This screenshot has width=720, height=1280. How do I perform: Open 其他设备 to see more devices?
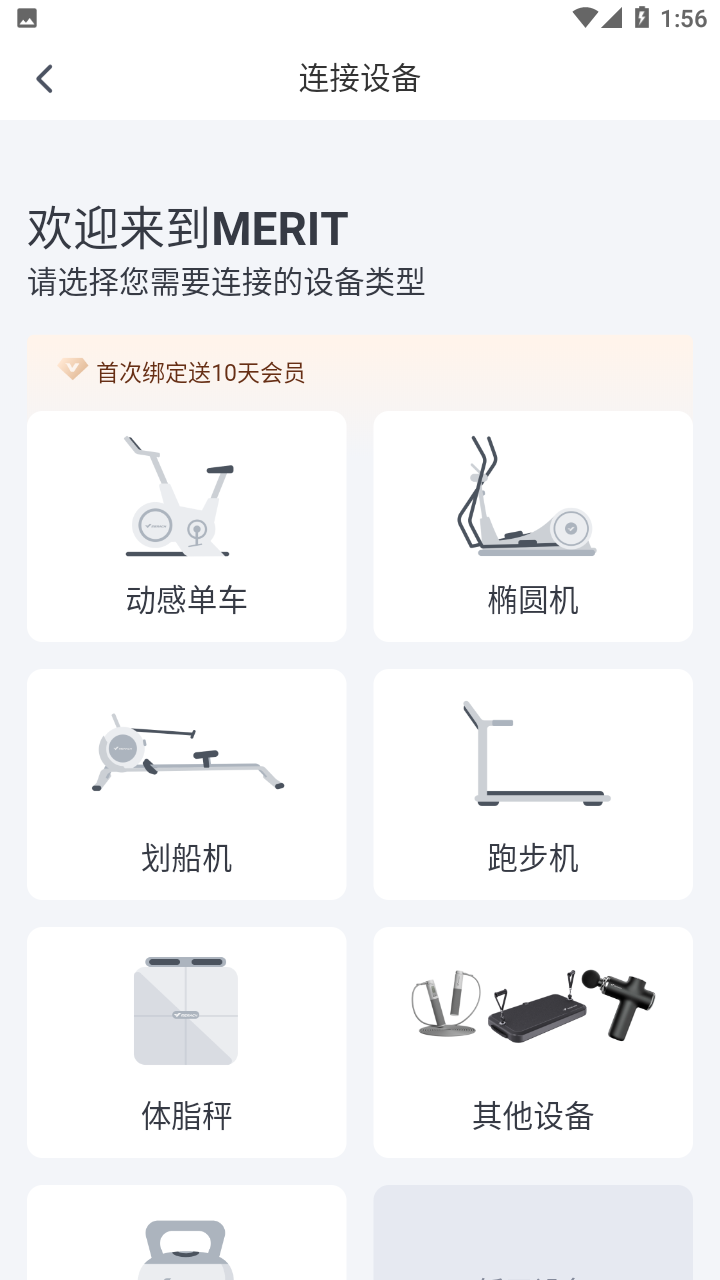coord(533,1042)
